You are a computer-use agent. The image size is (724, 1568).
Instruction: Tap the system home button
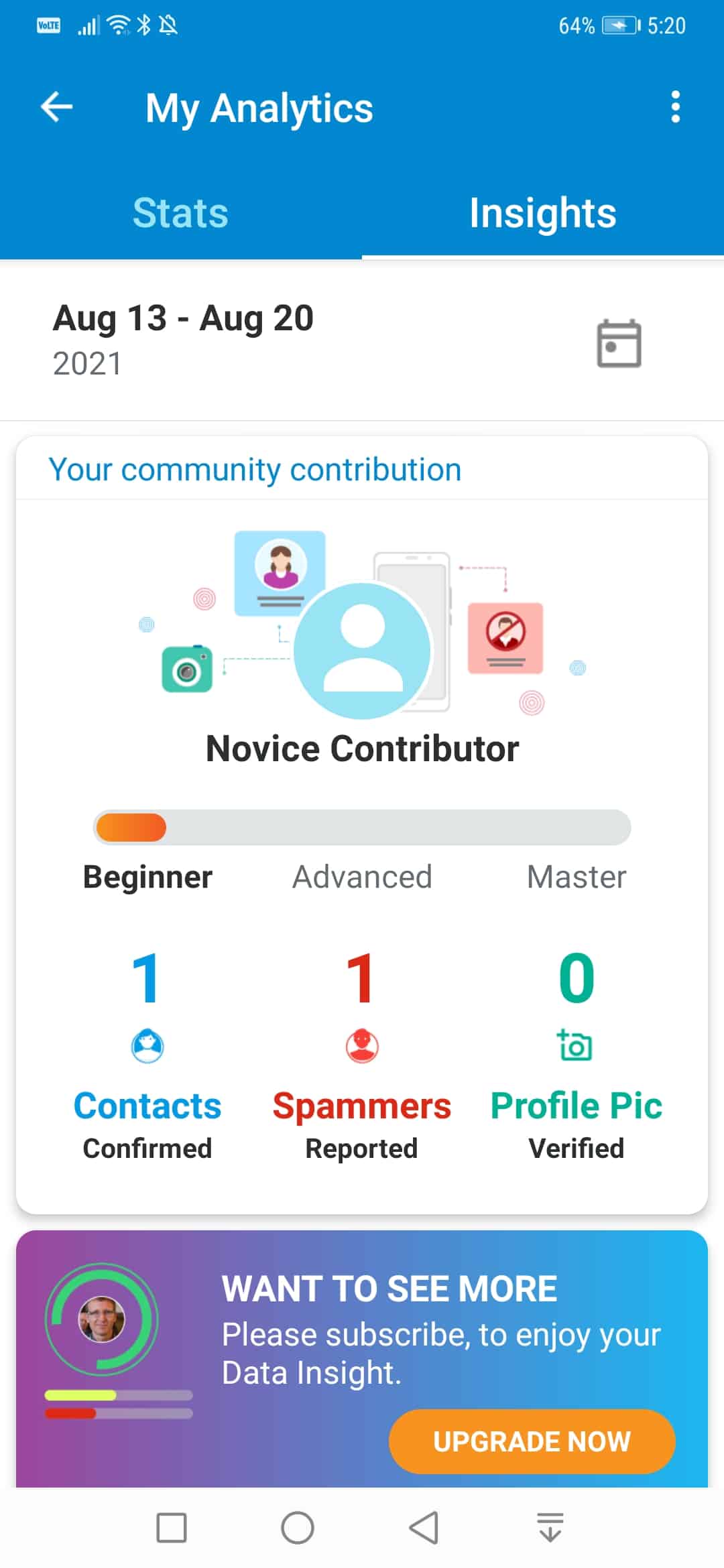click(x=298, y=1528)
